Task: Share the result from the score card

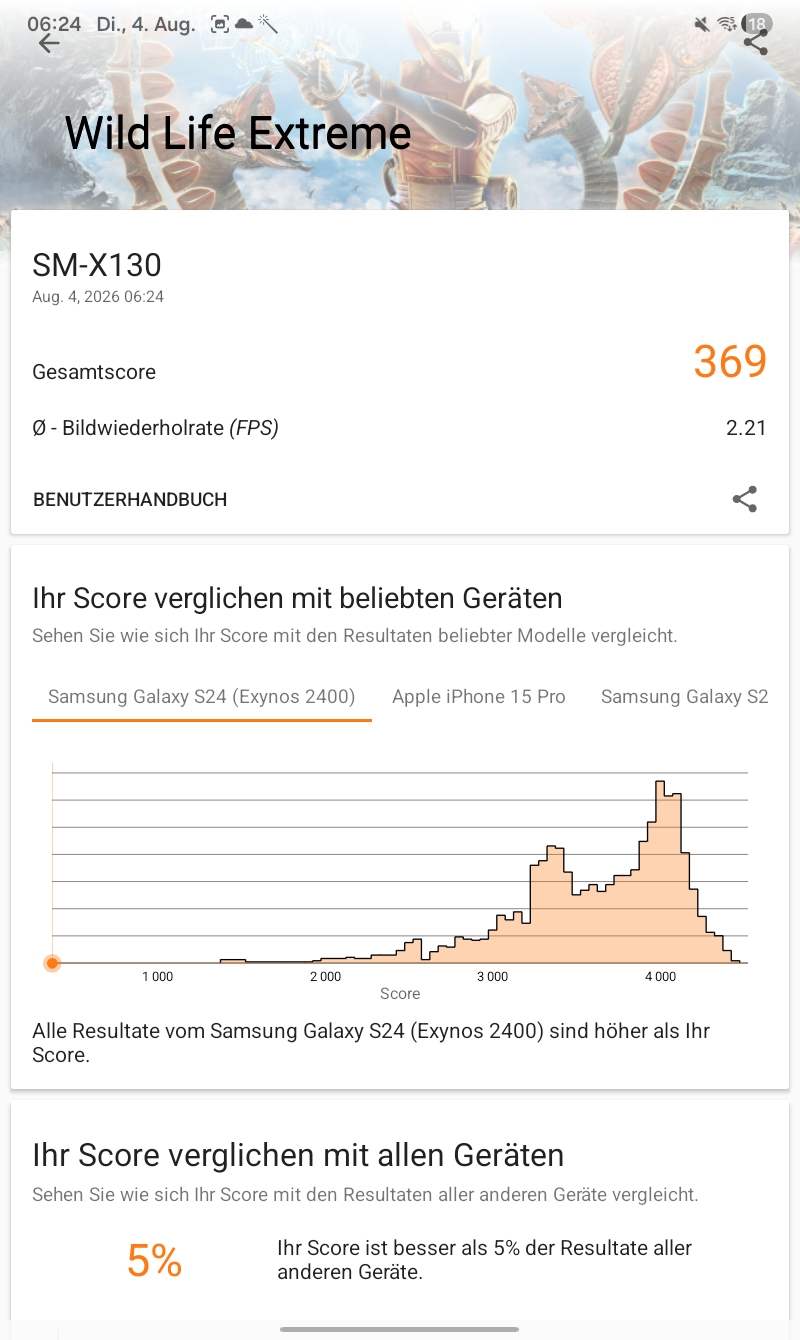Action: click(745, 500)
